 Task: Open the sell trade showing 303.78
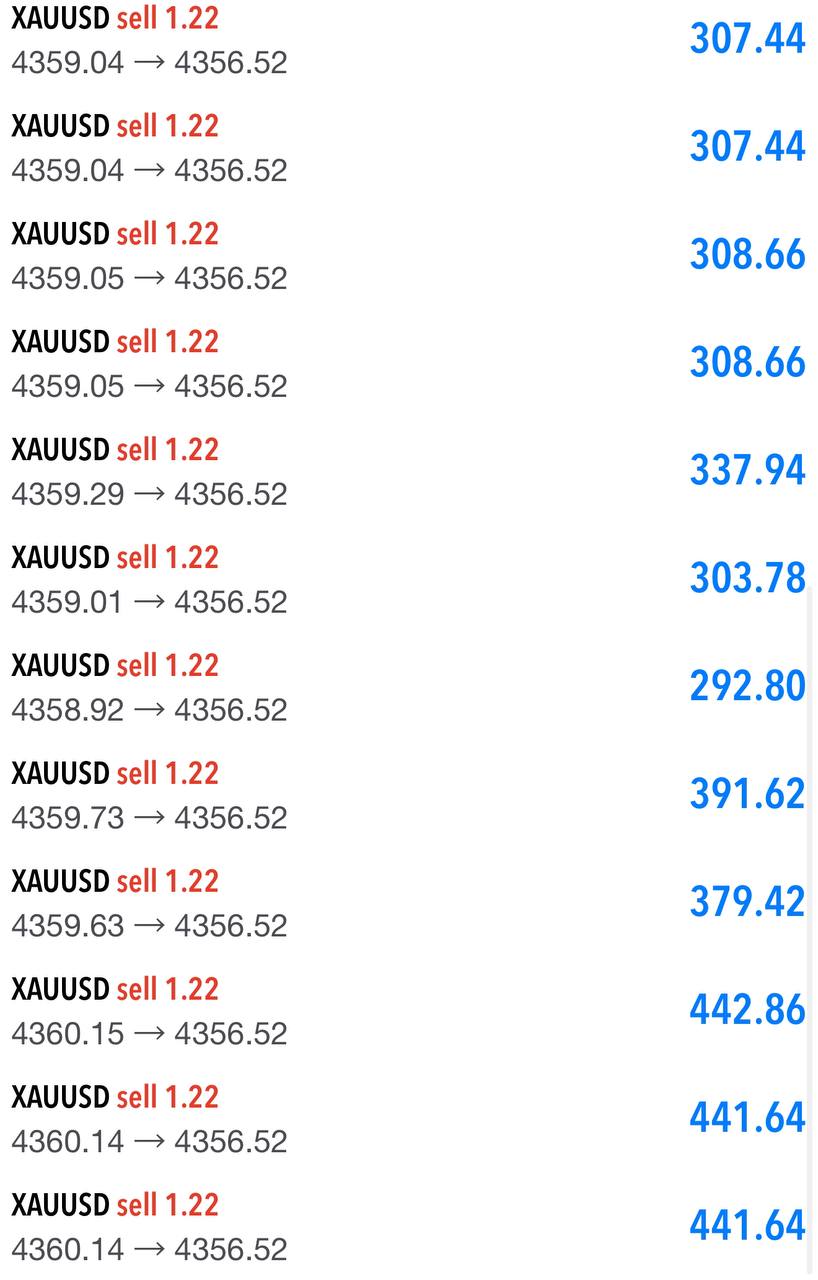pos(408,579)
